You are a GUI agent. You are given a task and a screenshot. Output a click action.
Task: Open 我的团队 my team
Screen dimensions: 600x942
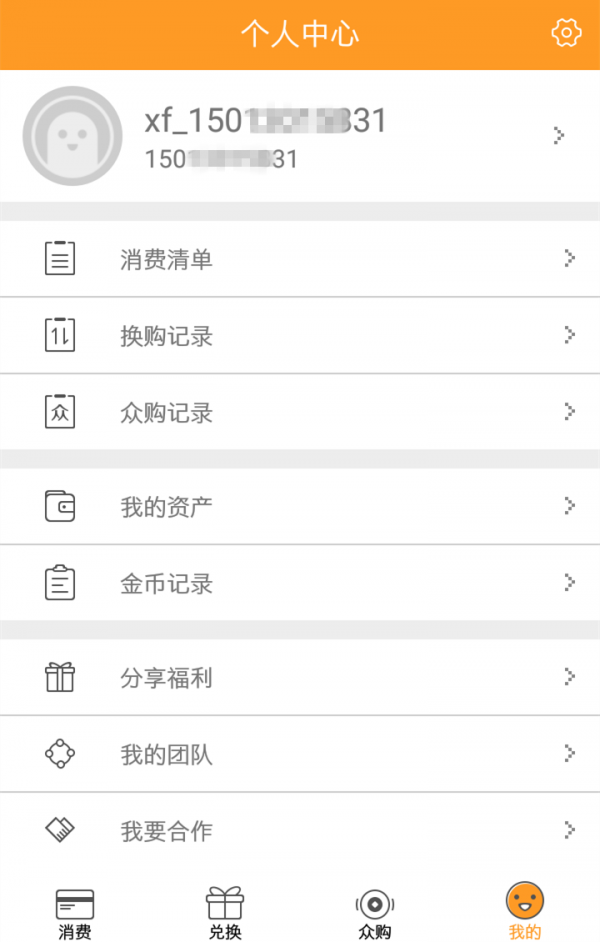click(x=300, y=753)
